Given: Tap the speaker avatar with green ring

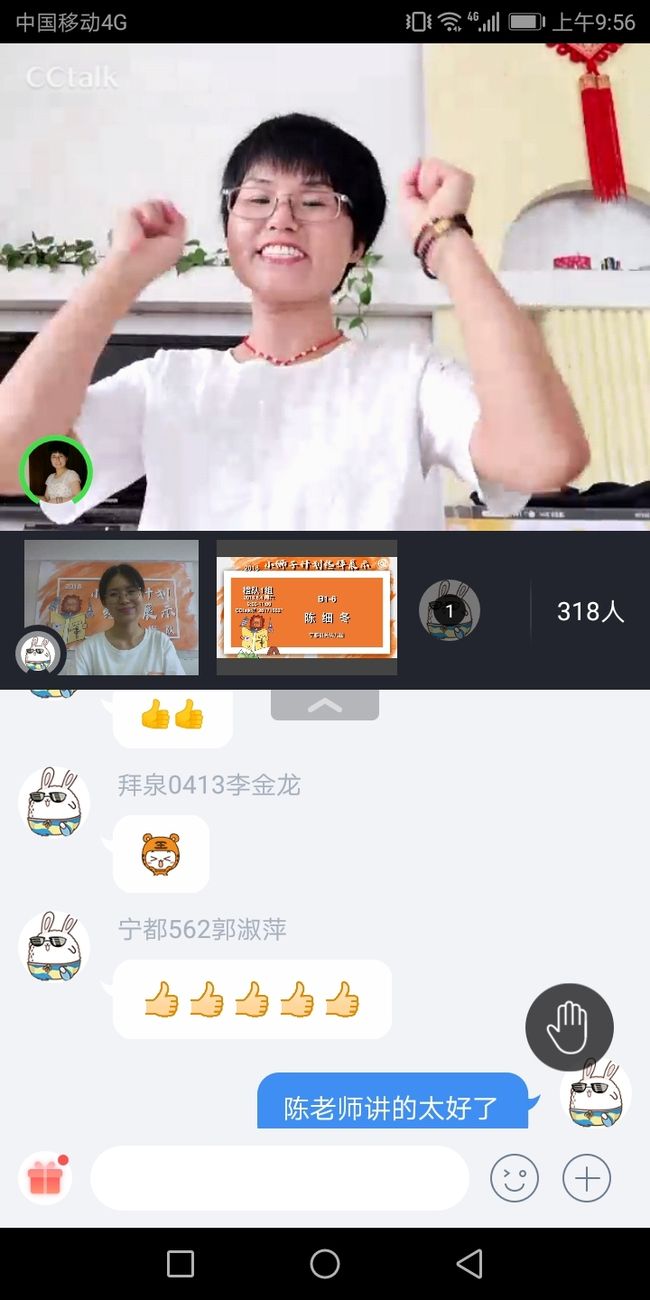Looking at the screenshot, I should [56, 472].
